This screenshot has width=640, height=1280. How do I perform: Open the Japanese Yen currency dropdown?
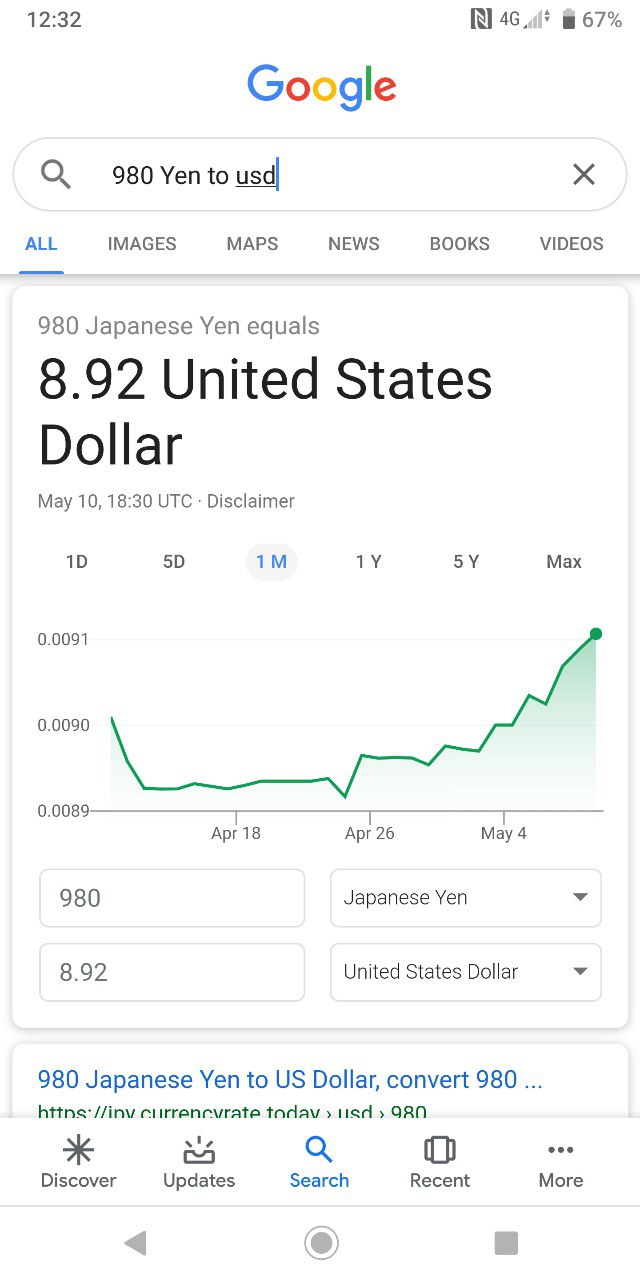466,898
